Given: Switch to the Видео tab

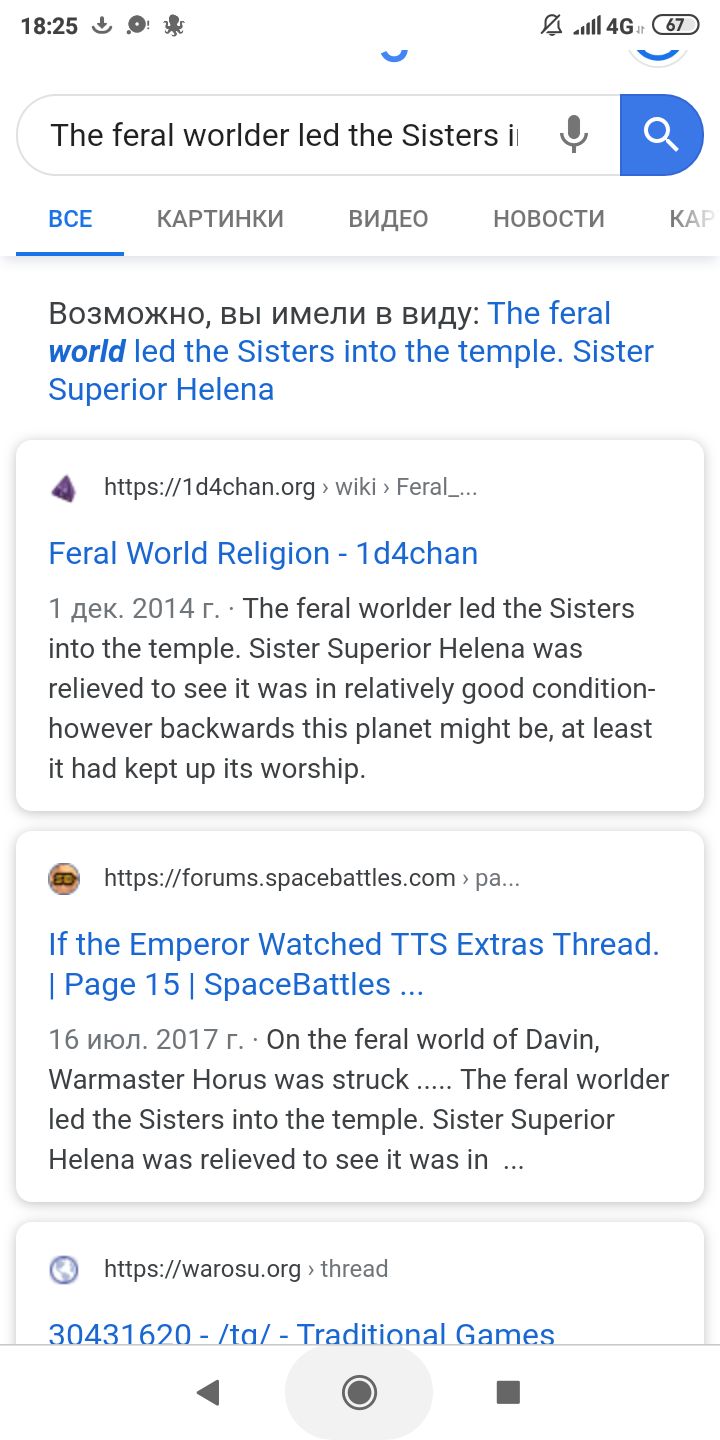Looking at the screenshot, I should click(x=388, y=219).
